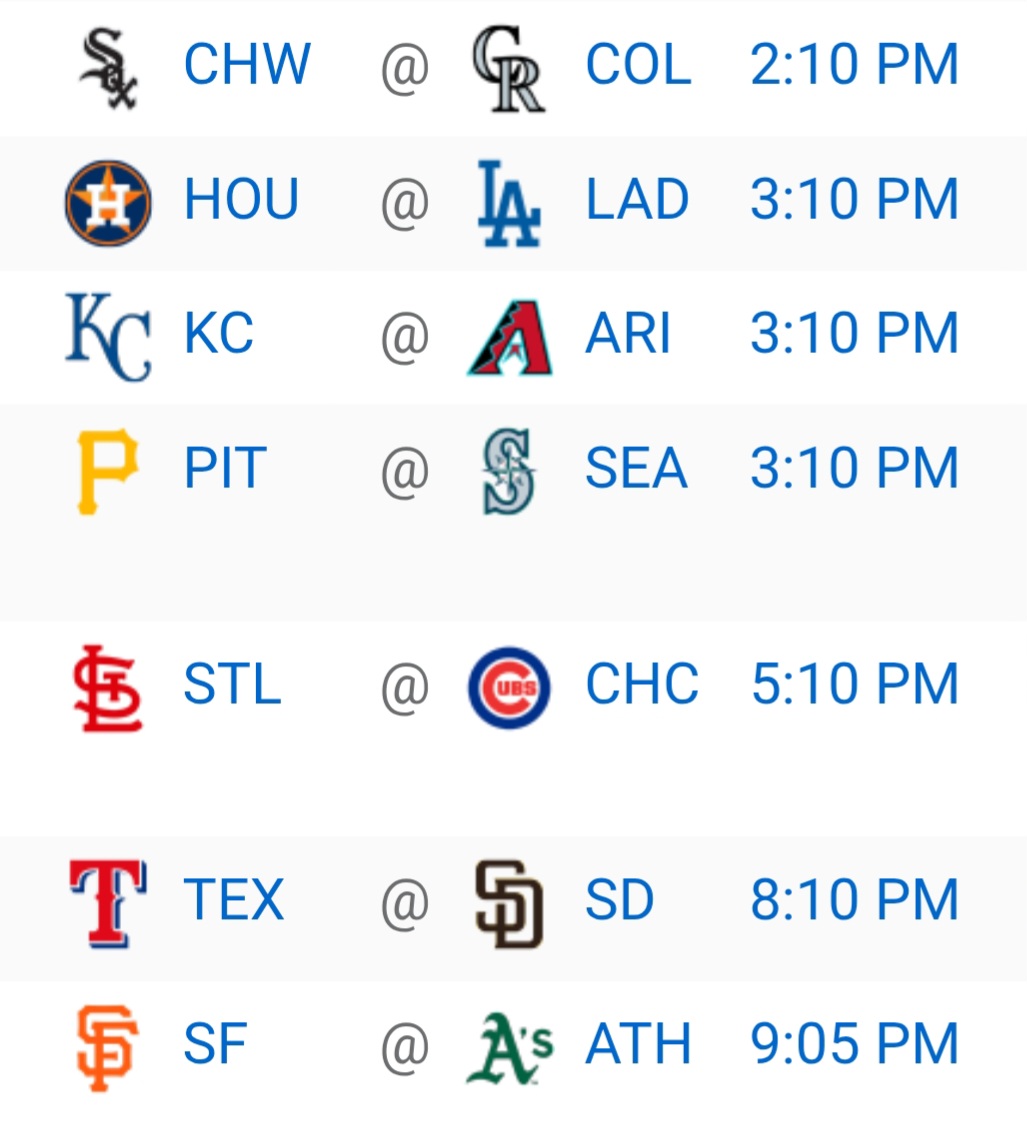View the SD team page

coord(619,900)
